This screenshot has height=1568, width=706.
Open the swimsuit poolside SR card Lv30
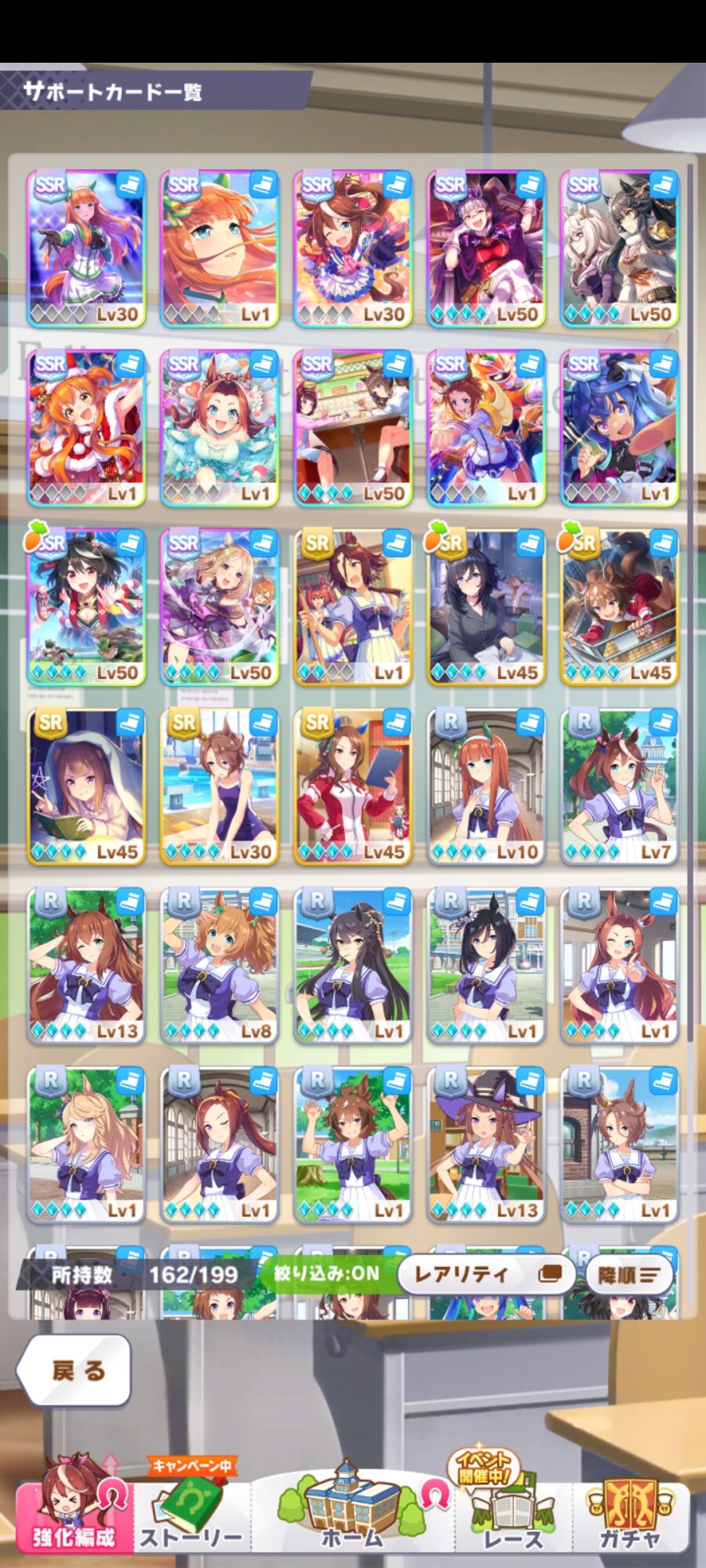click(x=220, y=787)
